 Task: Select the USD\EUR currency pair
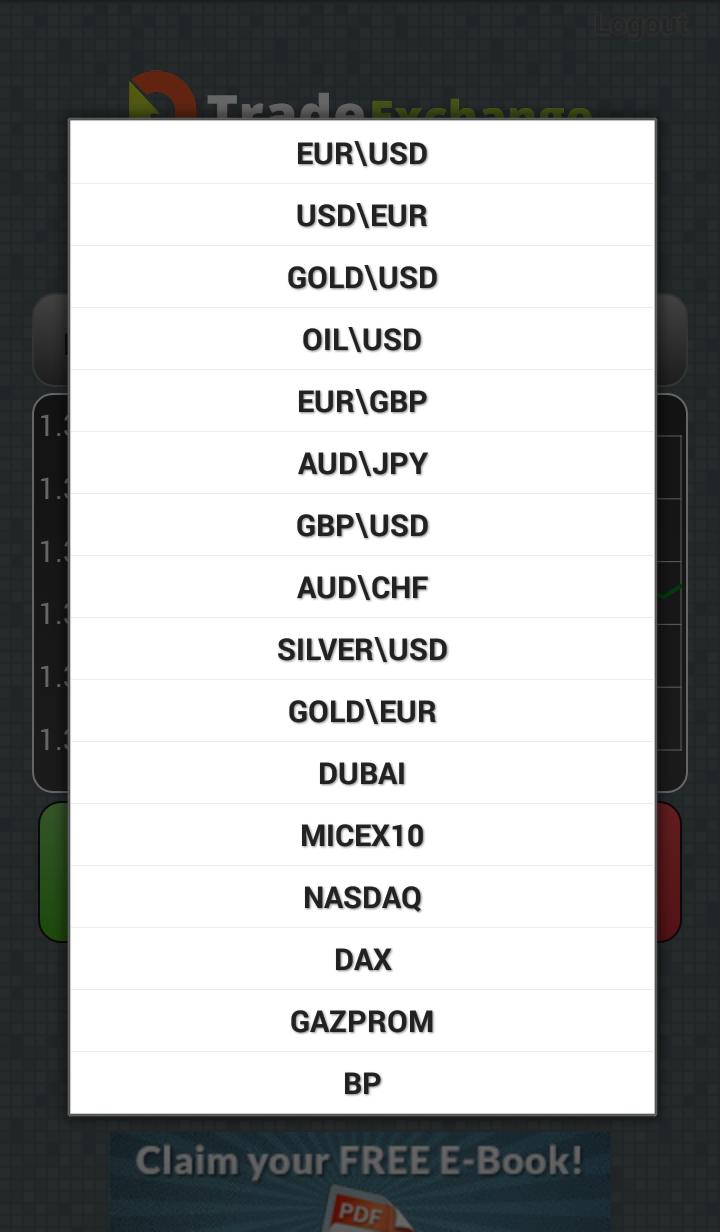click(x=362, y=215)
